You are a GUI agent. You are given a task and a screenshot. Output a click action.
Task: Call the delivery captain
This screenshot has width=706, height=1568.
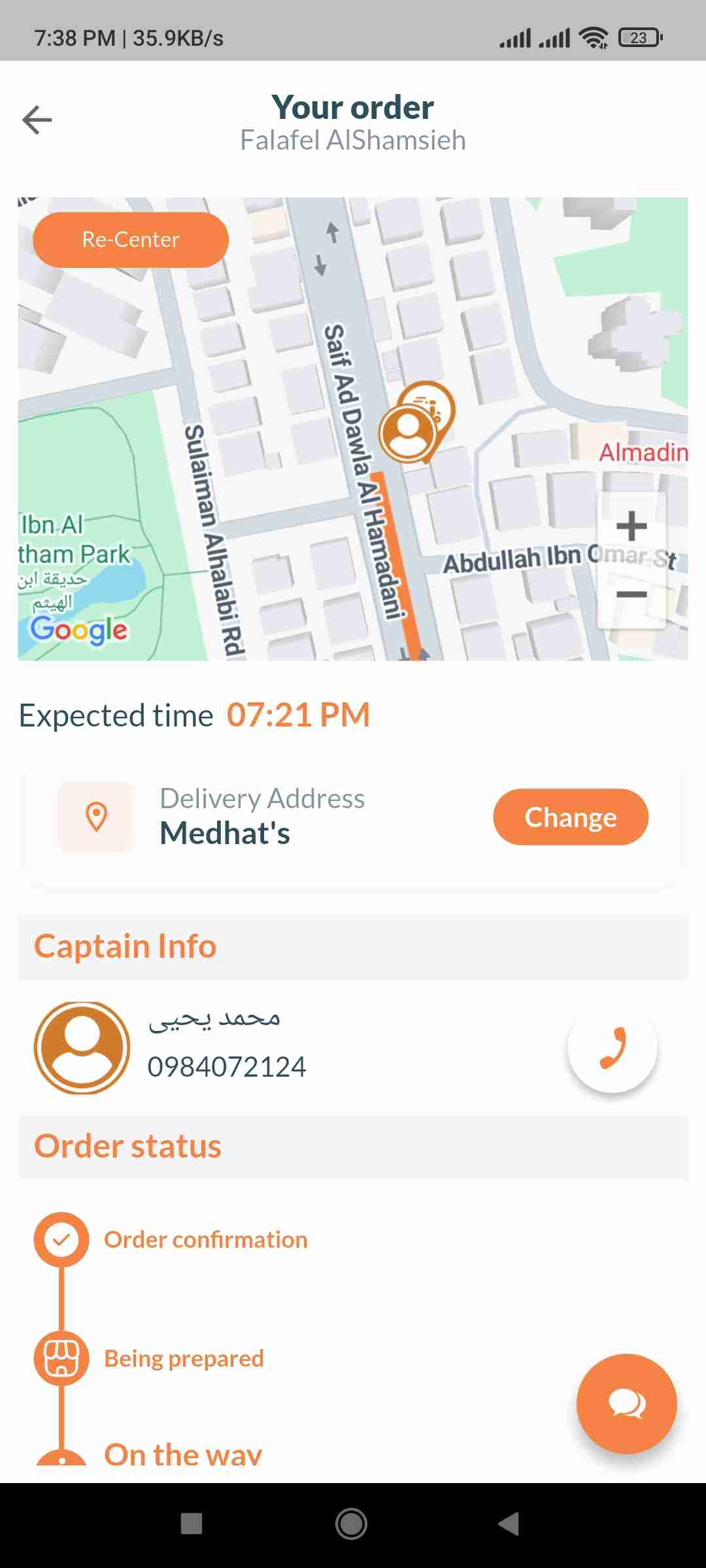pos(612,1048)
